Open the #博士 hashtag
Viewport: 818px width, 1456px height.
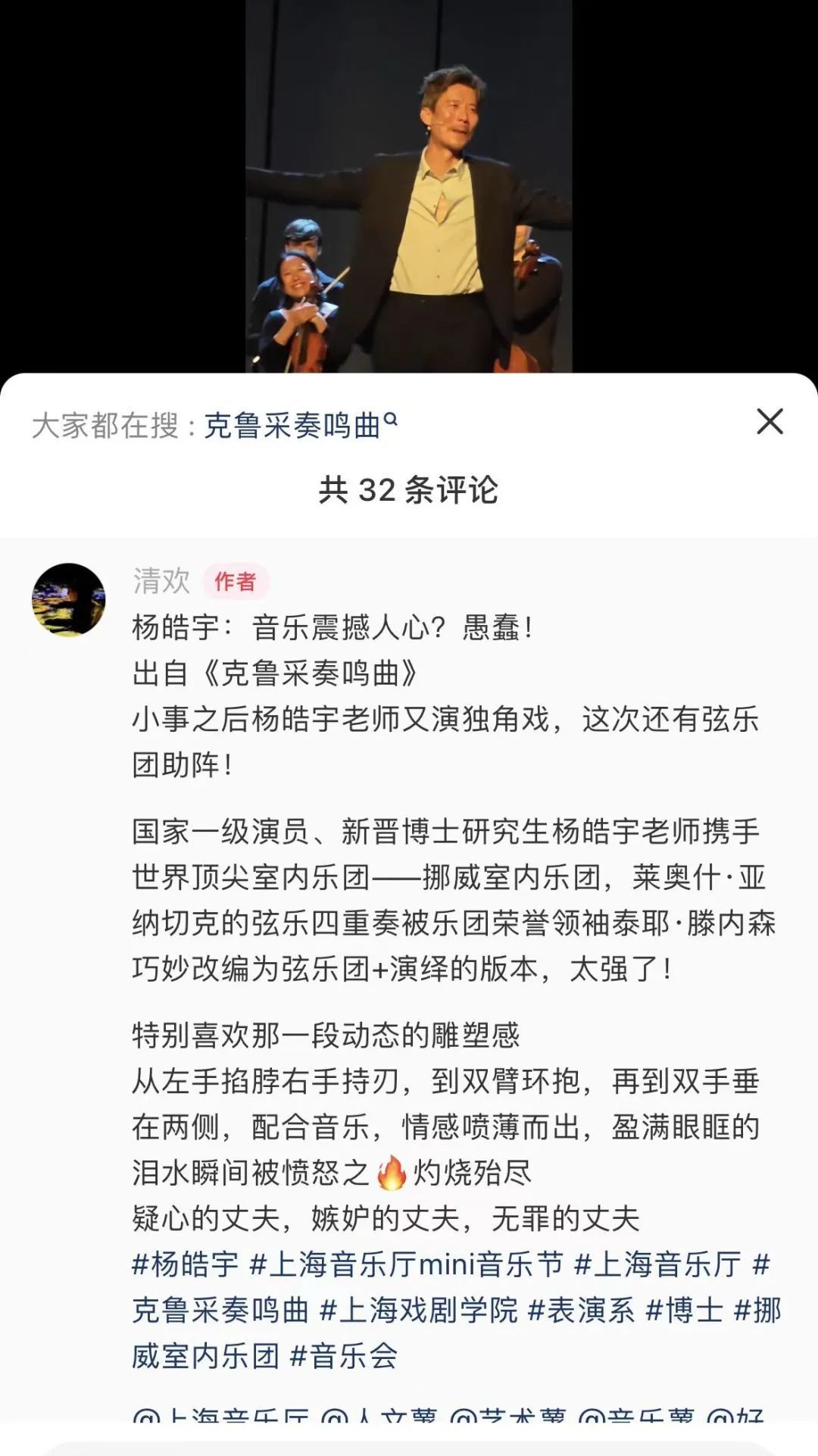(x=685, y=1310)
